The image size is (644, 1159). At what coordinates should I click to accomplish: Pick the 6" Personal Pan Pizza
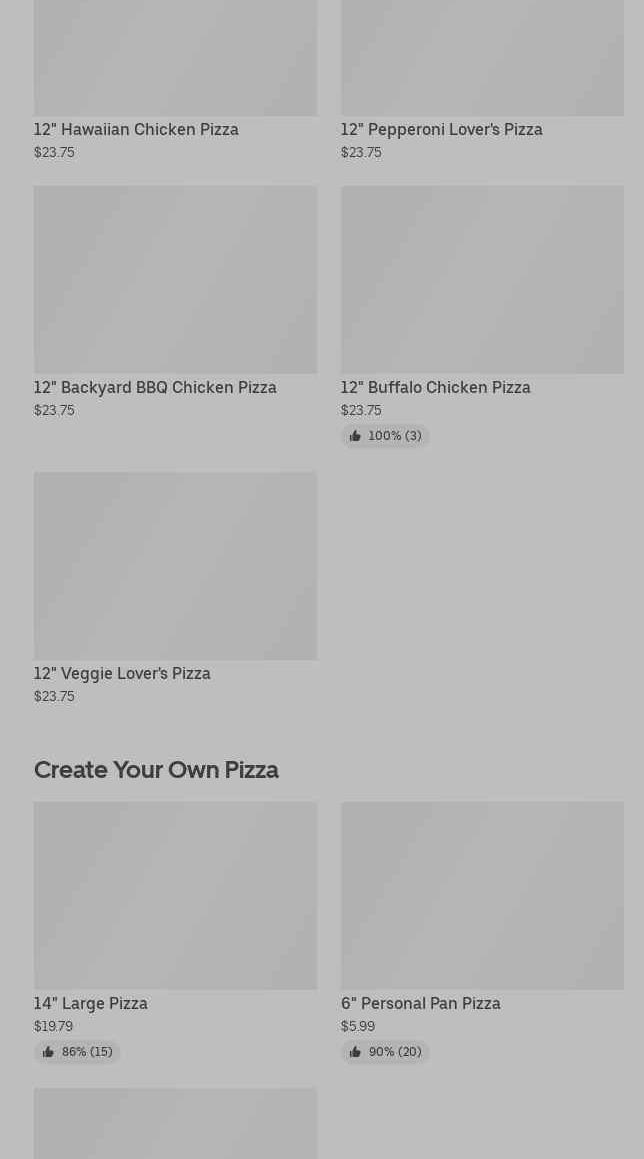coord(420,1003)
